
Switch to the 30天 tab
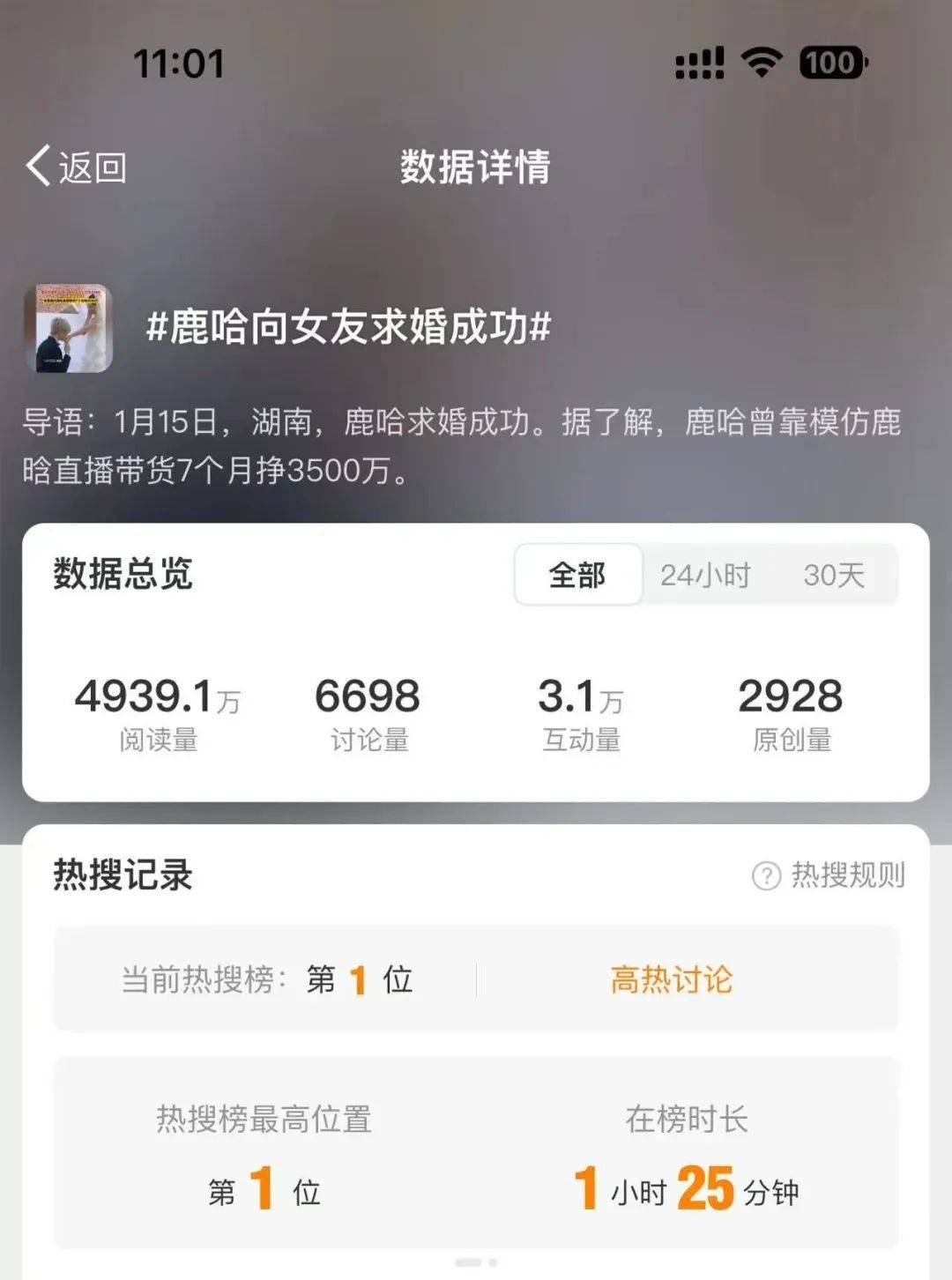click(834, 575)
